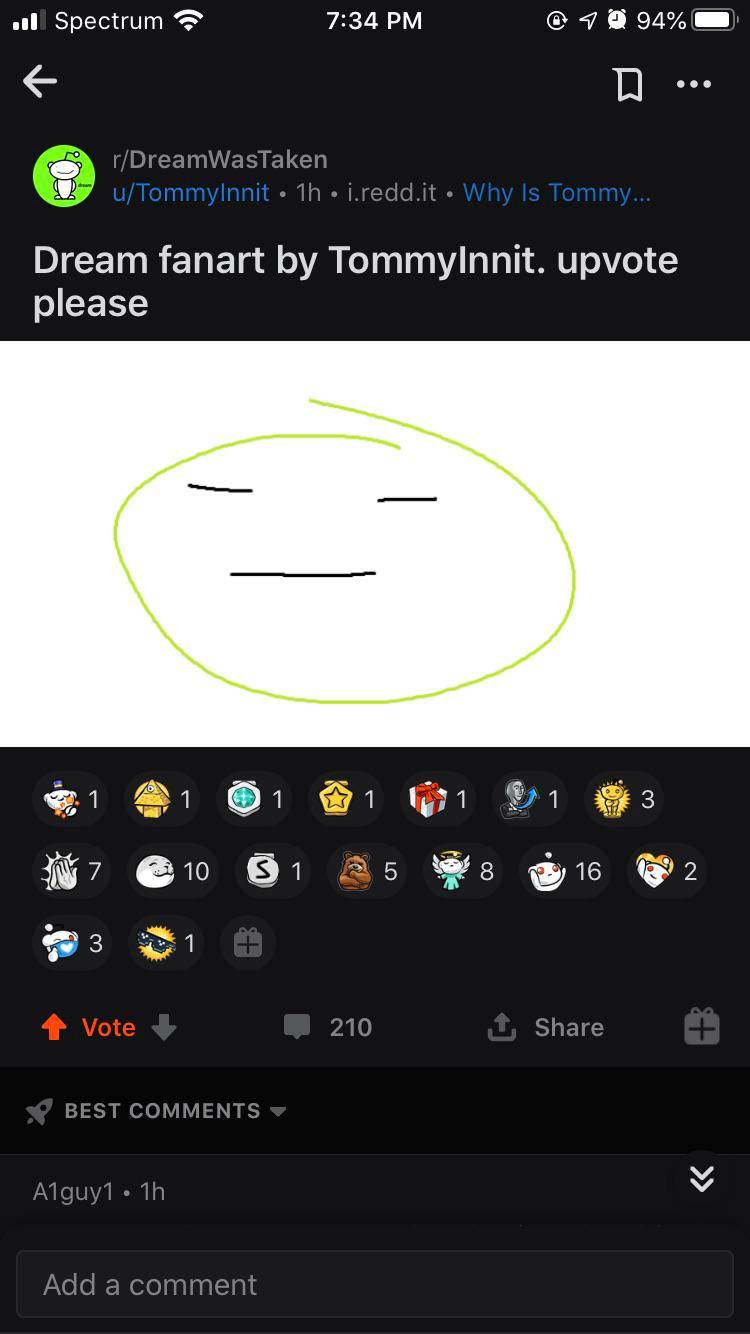The height and width of the screenshot is (1334, 750).
Task: Tap the gift award icon next to Share
Action: pyautogui.click(x=701, y=1026)
